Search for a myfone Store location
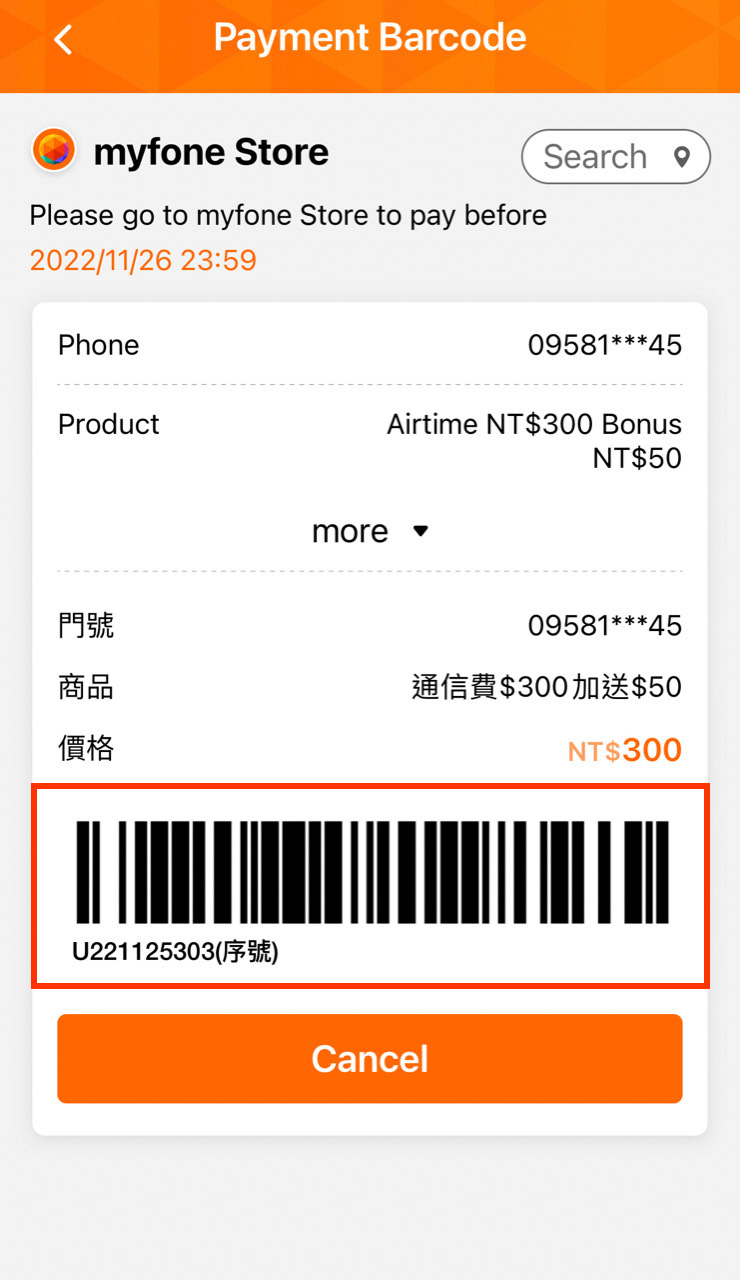This screenshot has height=1280, width=740. (x=615, y=157)
